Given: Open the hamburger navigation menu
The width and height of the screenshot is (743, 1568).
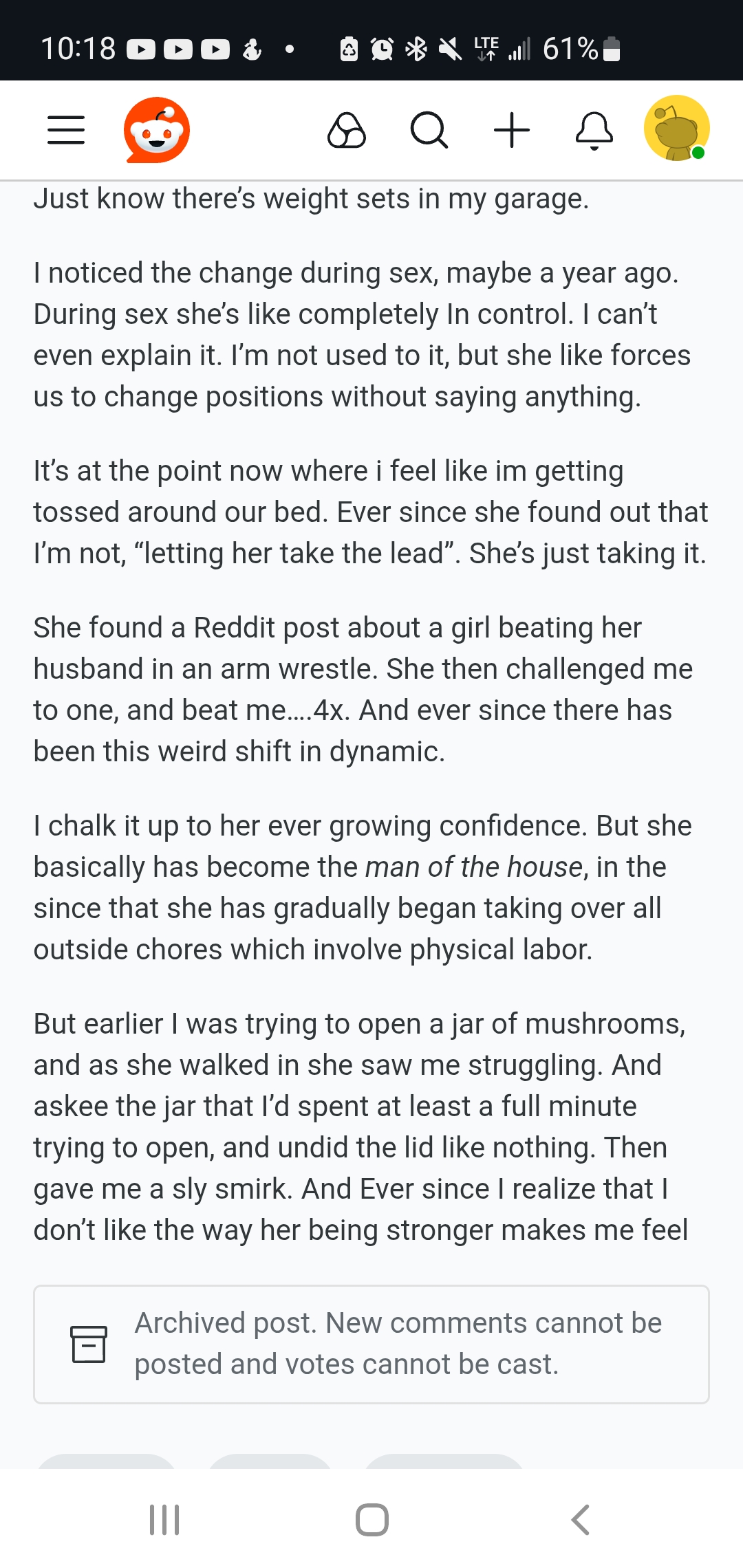Looking at the screenshot, I should [66, 130].
